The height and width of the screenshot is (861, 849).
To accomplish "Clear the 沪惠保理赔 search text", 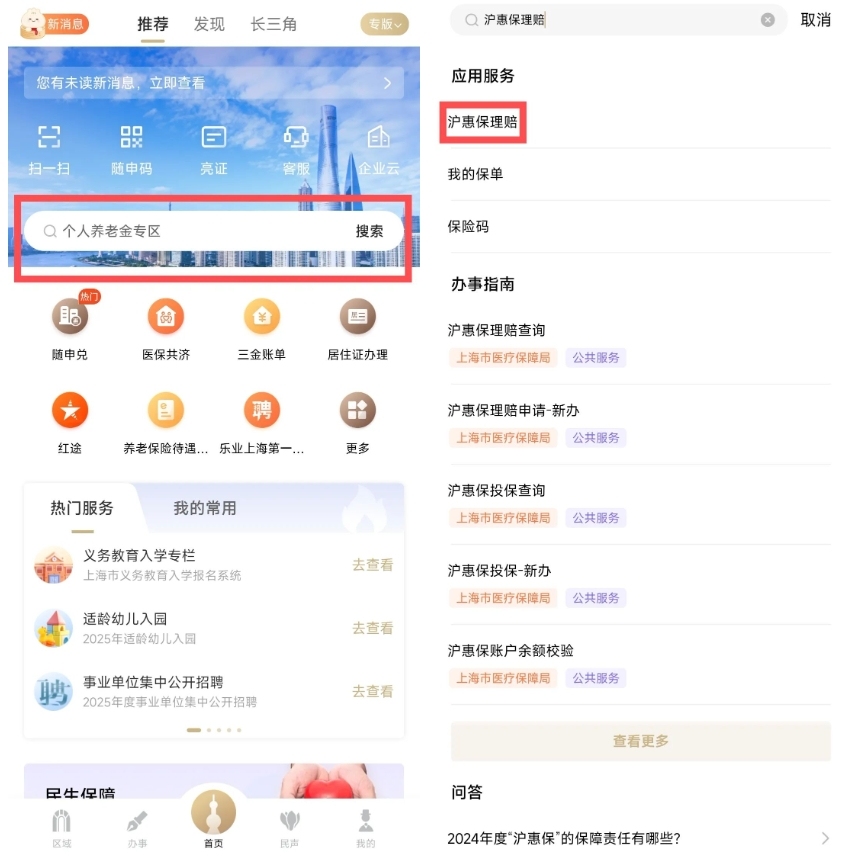I will [x=768, y=20].
